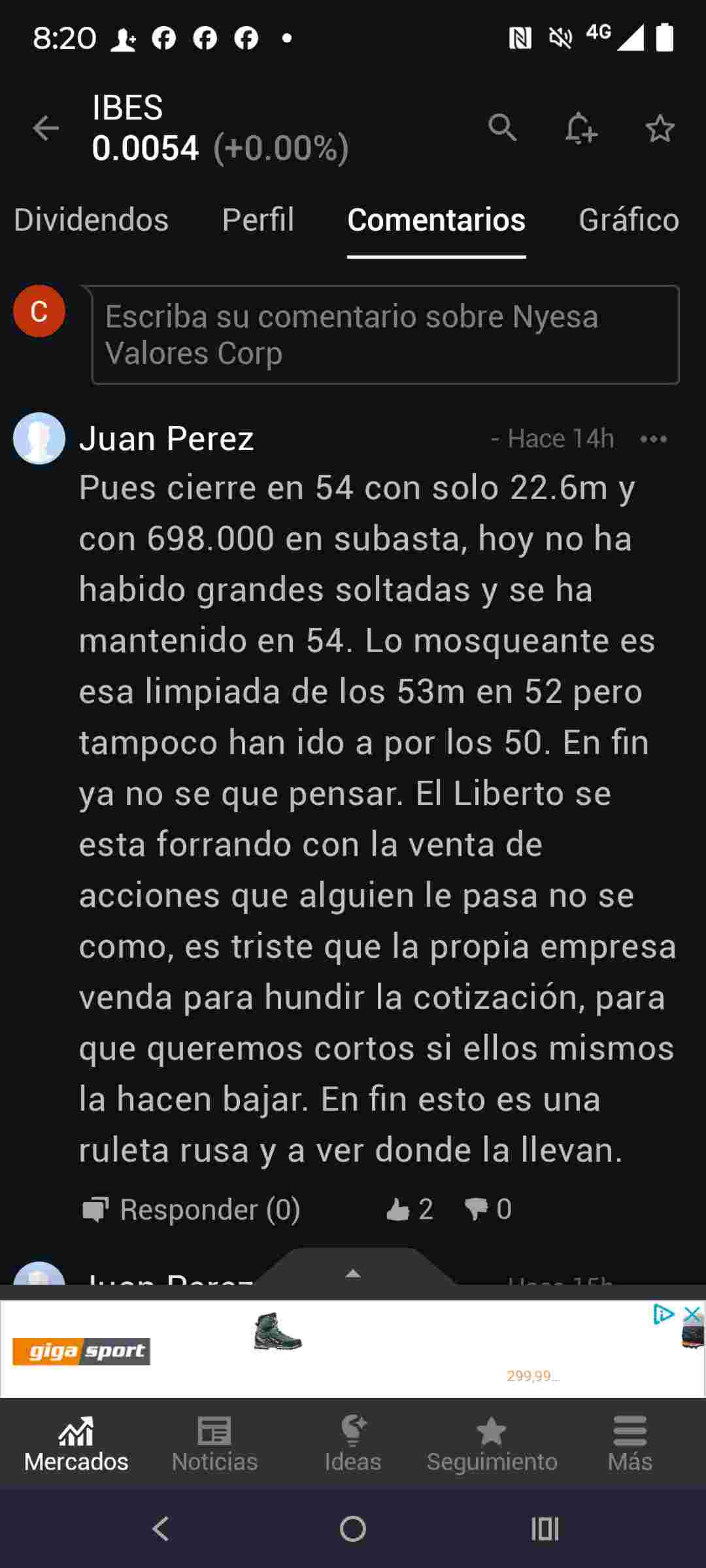This screenshot has width=706, height=1568.
Task: Open the Noticias icon in bottom navigation
Action: tap(214, 1429)
